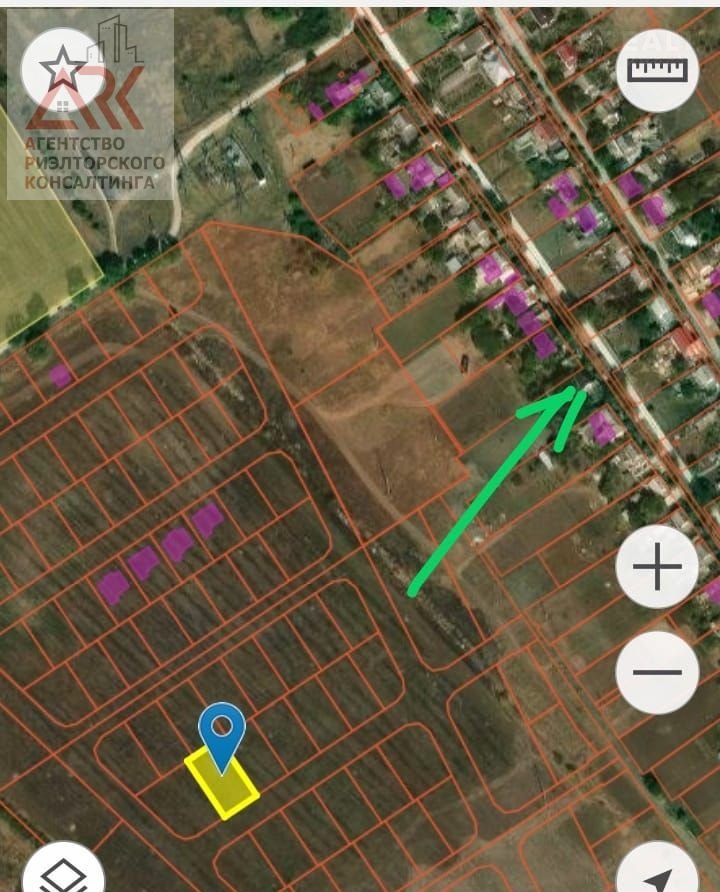720x892 pixels.
Task: Open the favorites star button
Action: 62,69
